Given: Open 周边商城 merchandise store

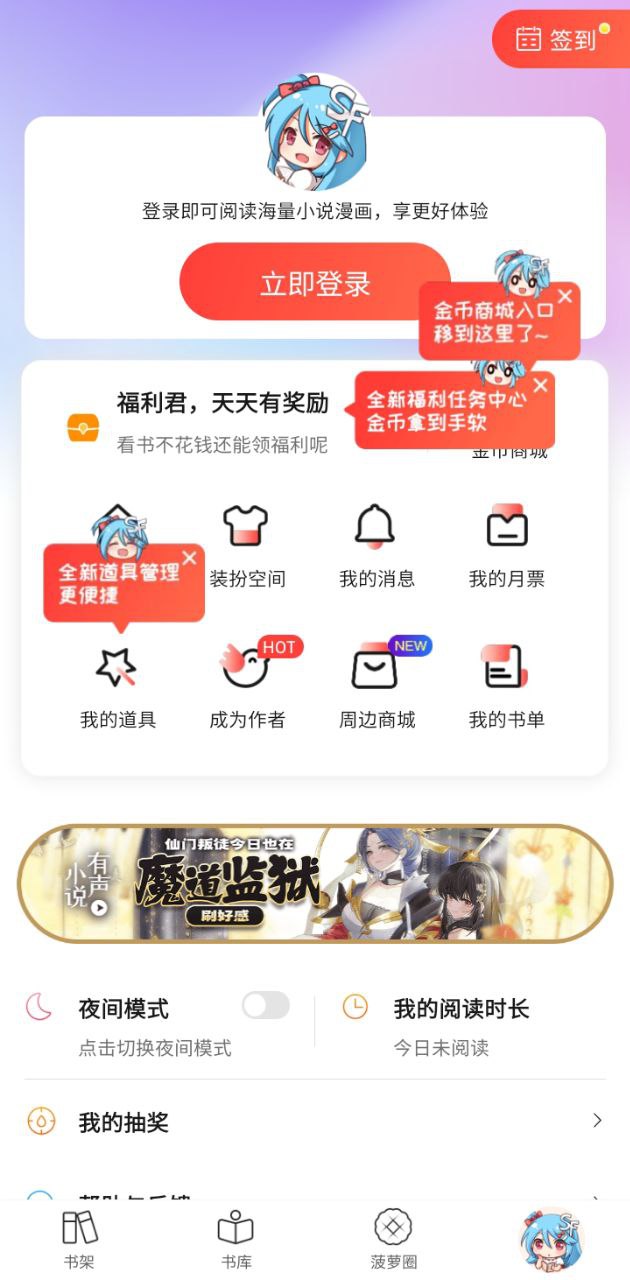Looking at the screenshot, I should [x=376, y=687].
